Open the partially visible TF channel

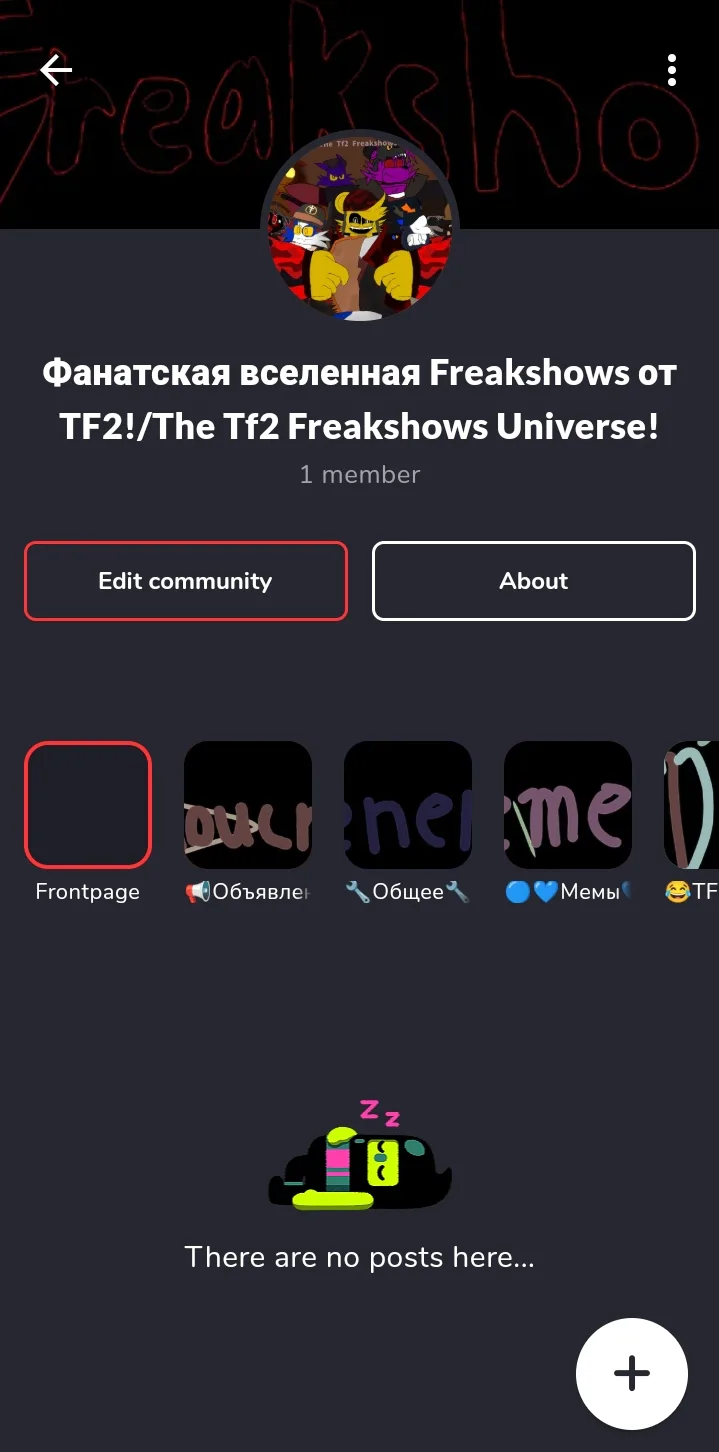tap(693, 805)
